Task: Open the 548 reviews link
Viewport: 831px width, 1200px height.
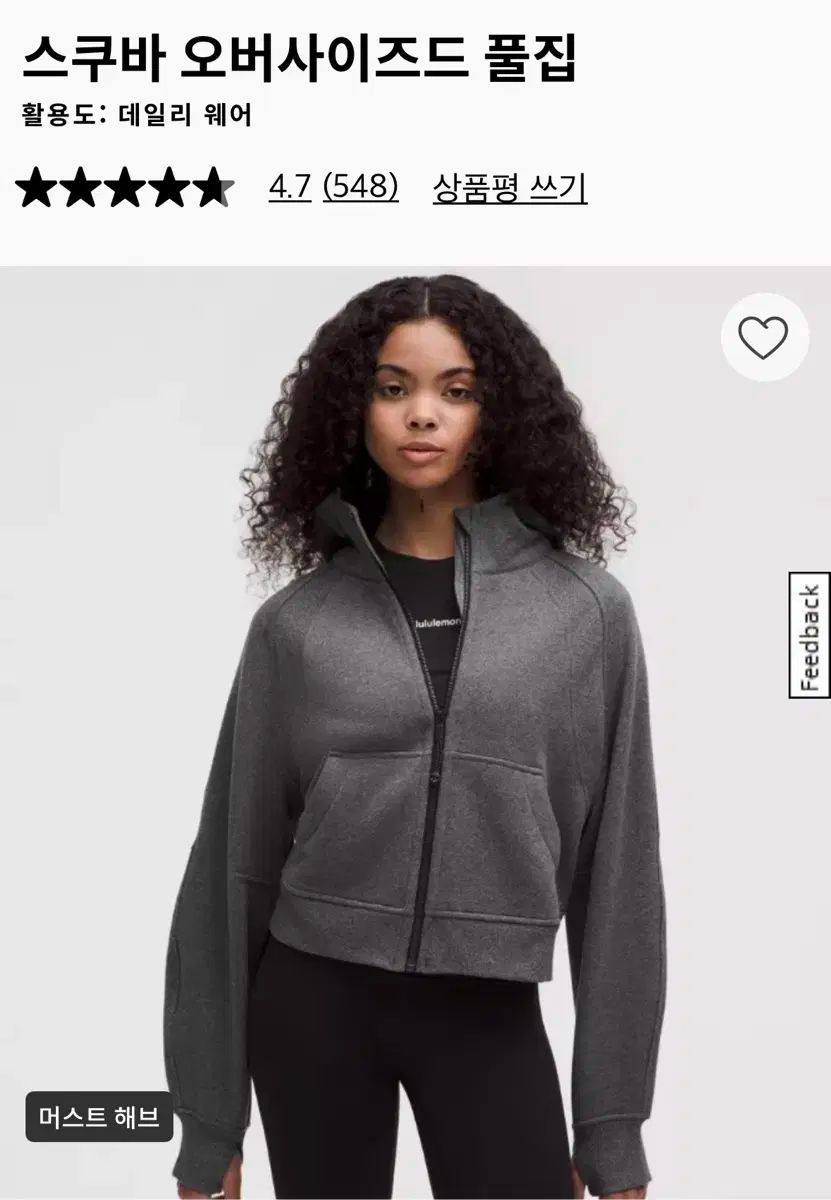Action: tap(360, 187)
